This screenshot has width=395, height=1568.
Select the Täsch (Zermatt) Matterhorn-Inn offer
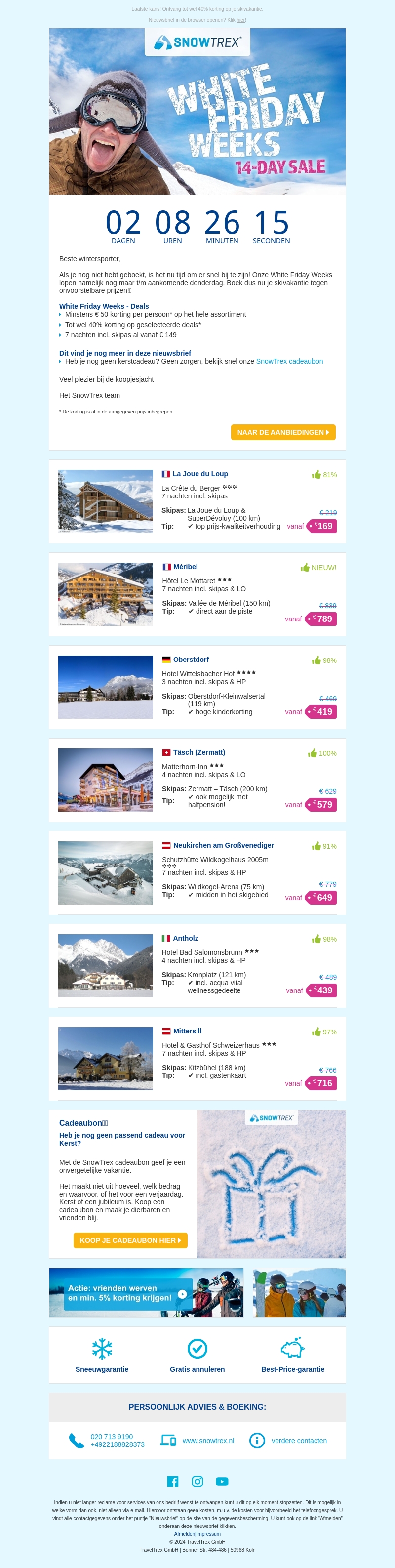click(198, 752)
